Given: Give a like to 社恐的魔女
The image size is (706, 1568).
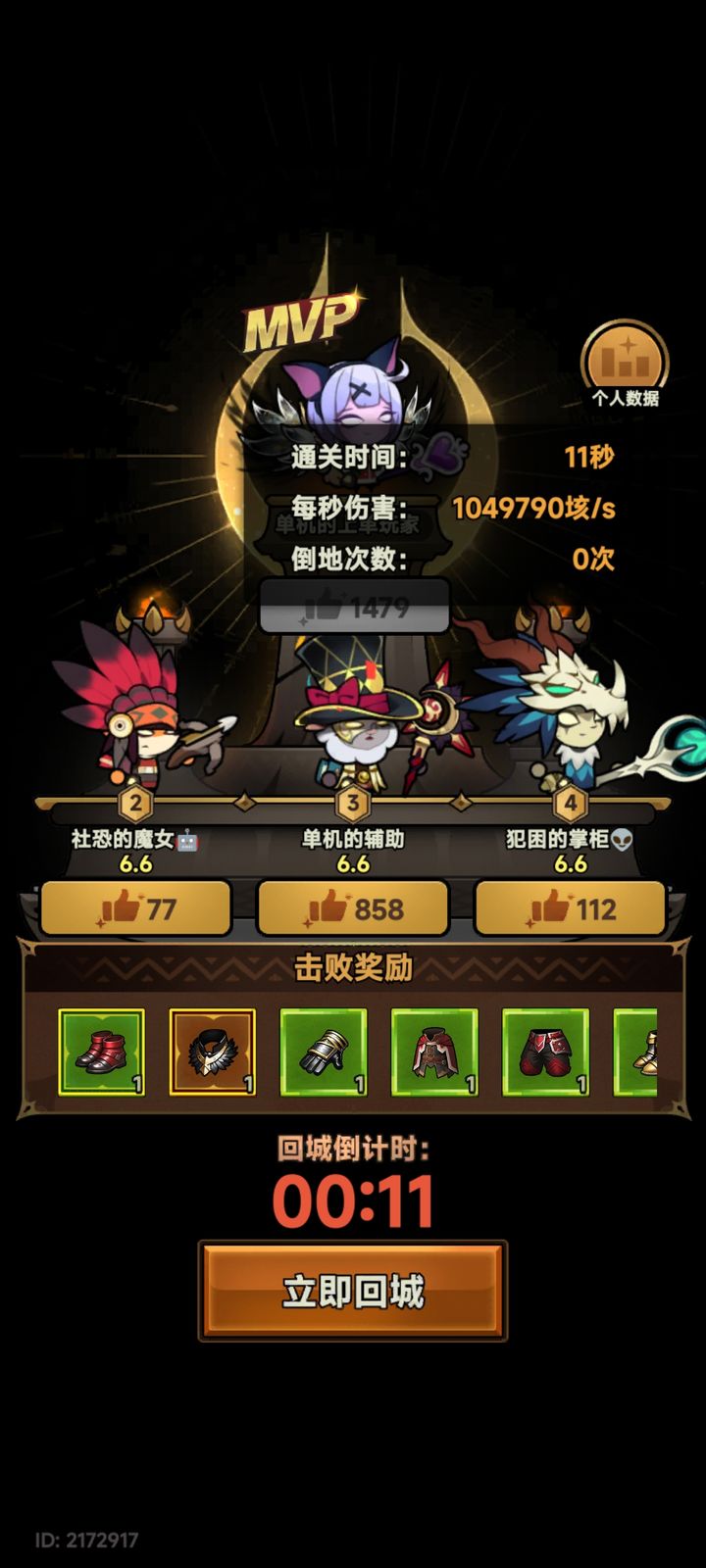Looking at the screenshot, I should tap(135, 908).
